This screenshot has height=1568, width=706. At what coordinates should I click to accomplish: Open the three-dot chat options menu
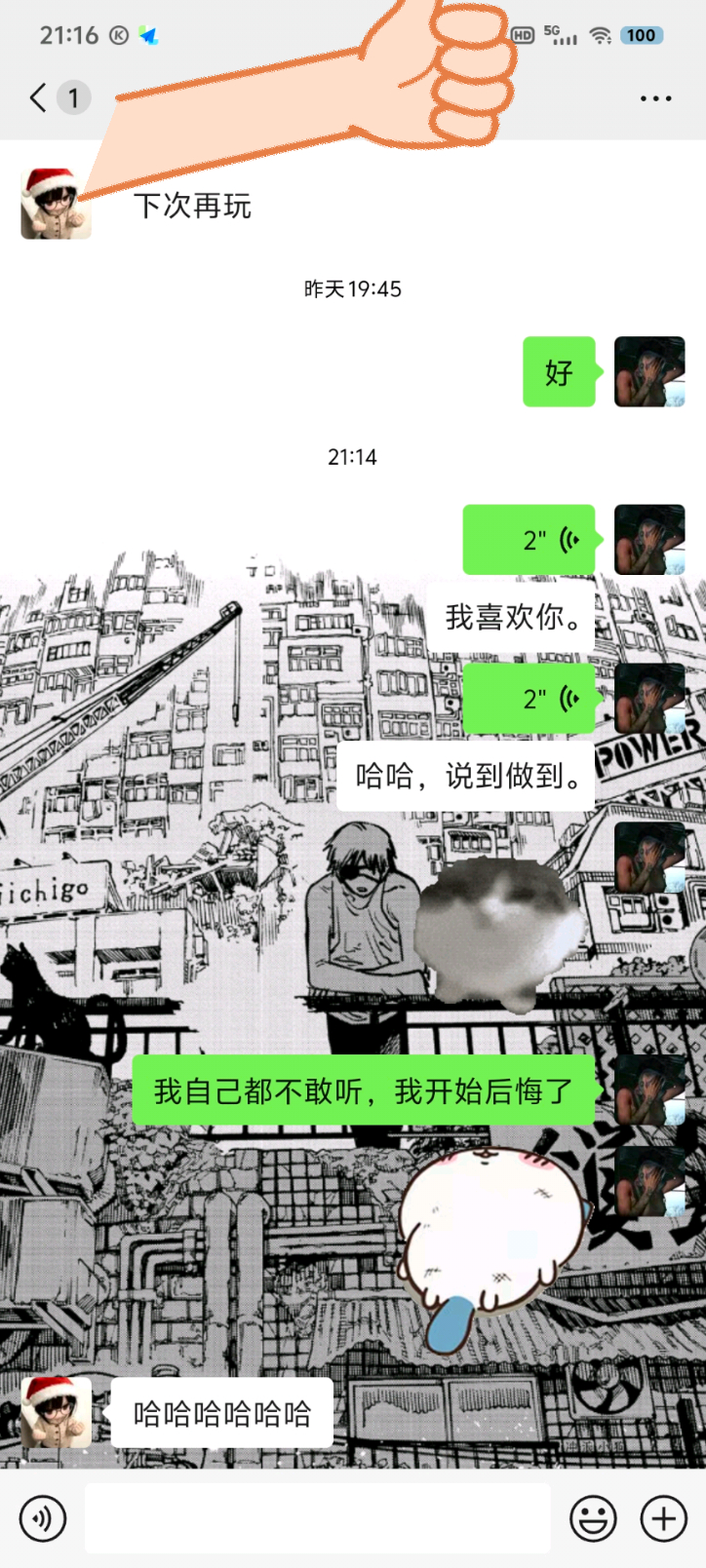[x=655, y=98]
